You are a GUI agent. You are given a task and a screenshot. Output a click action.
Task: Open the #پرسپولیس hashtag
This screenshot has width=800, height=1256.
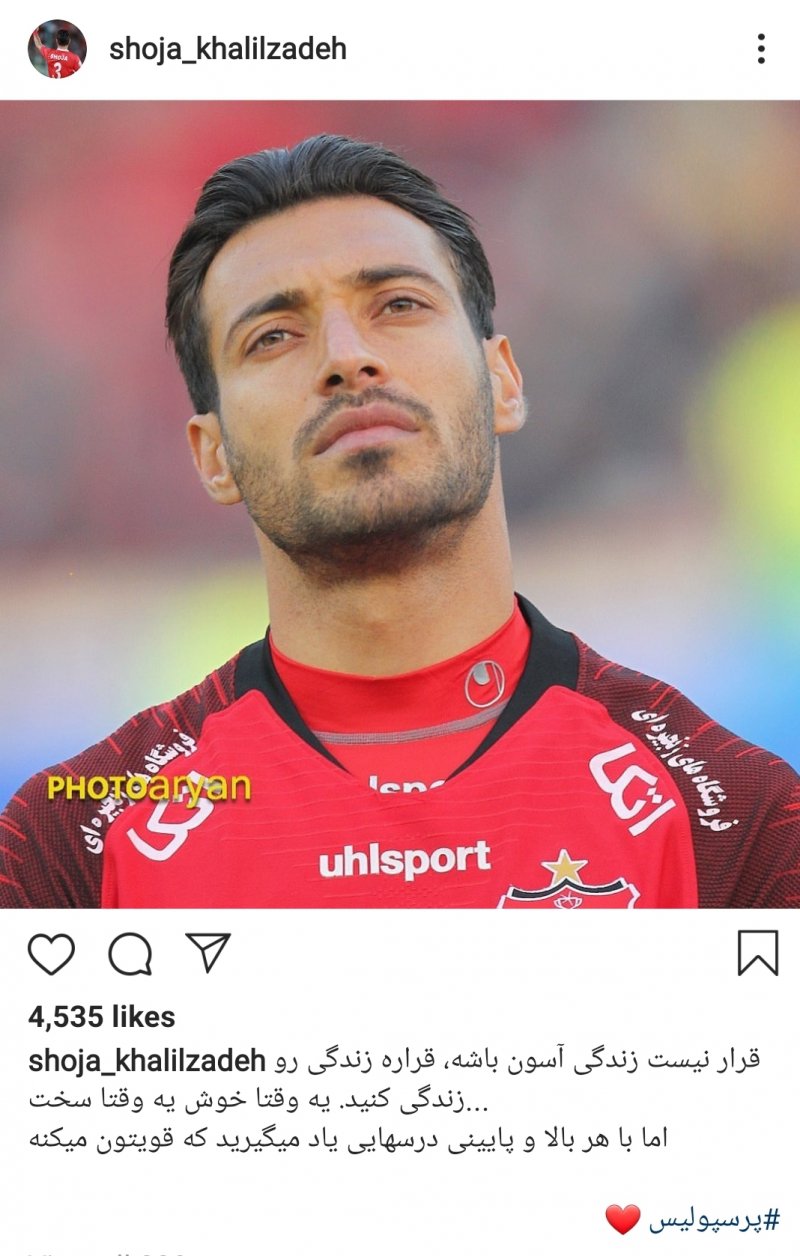(714, 1219)
